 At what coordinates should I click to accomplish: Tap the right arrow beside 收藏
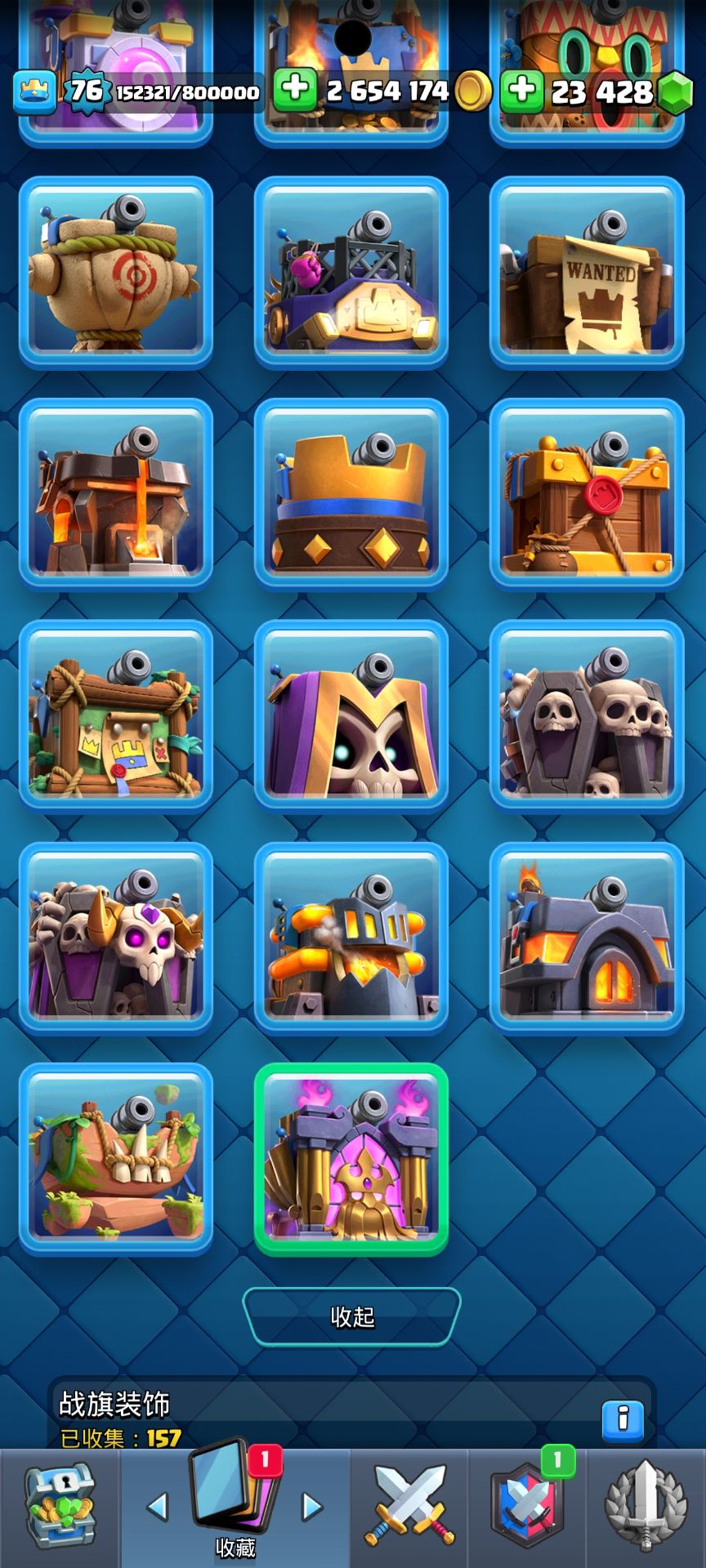tap(312, 1507)
